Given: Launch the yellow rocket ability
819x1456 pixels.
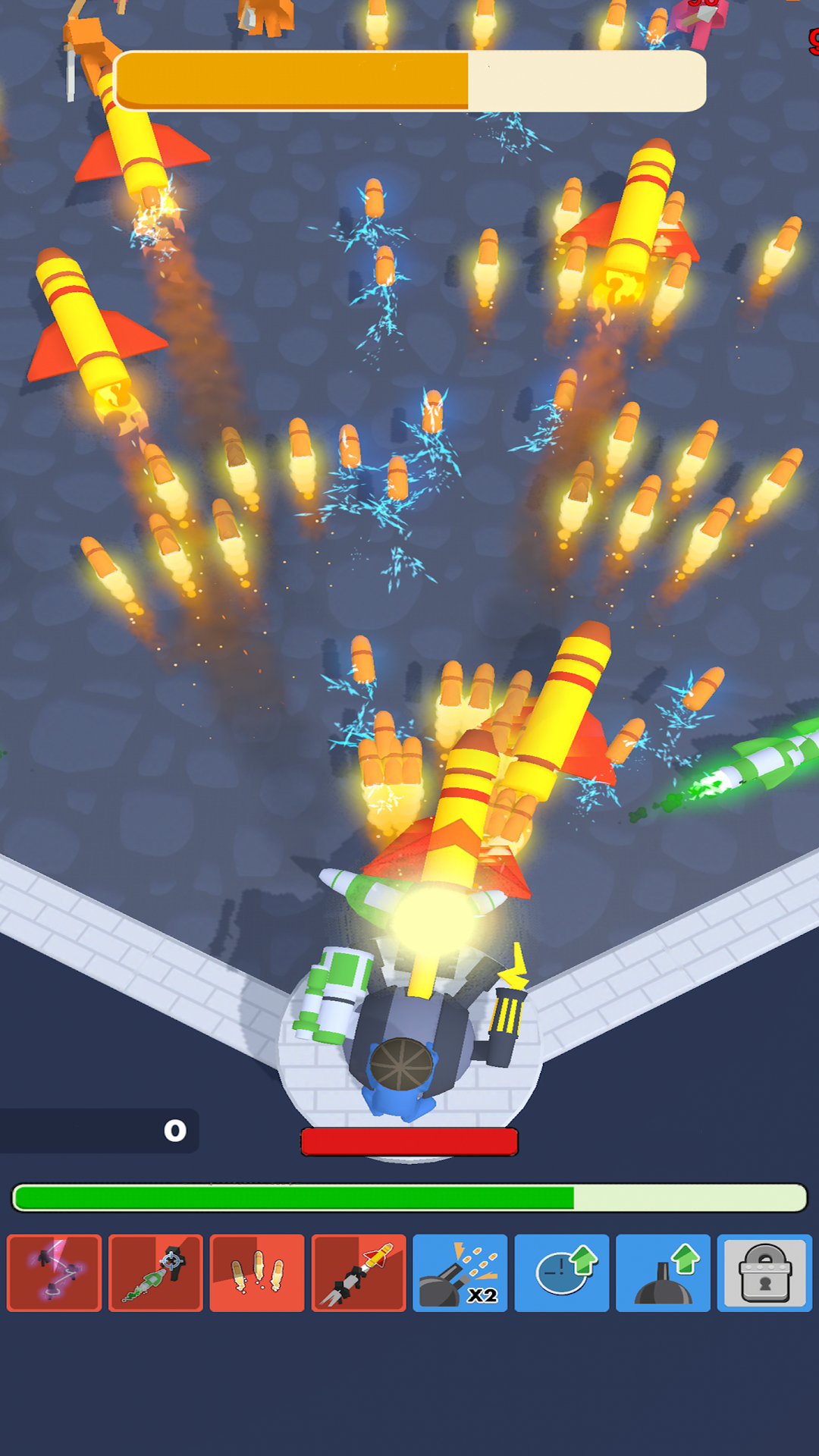Looking at the screenshot, I should (359, 1272).
